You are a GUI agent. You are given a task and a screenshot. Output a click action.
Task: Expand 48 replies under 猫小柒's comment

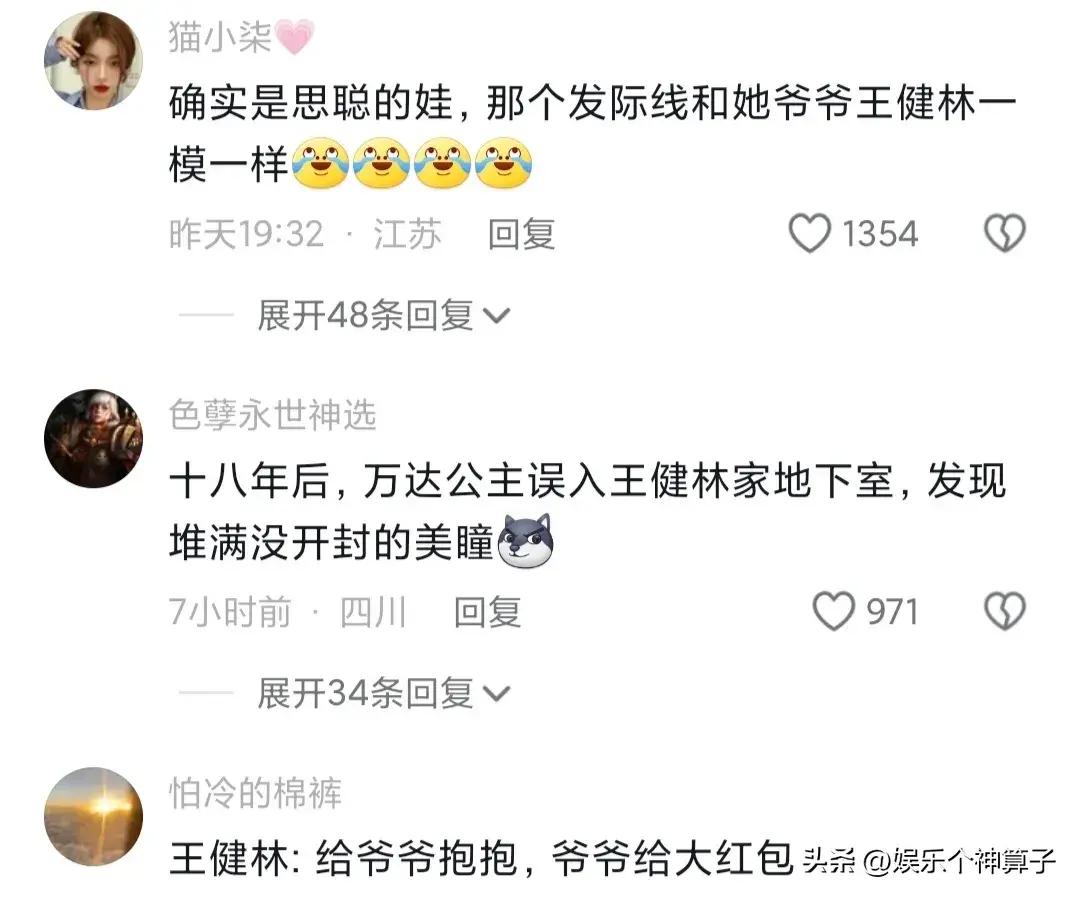click(x=383, y=316)
